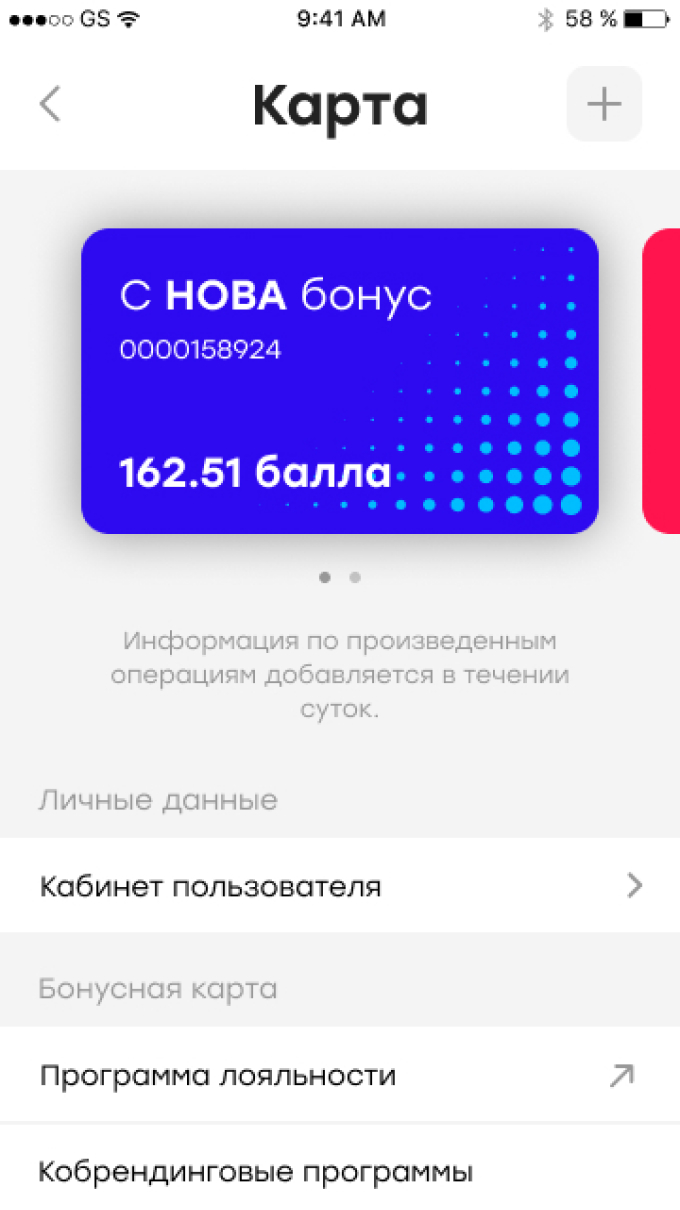Image resolution: width=680 pixels, height=1210 pixels.
Task: Select the partially visible red card
Action: [x=662, y=381]
